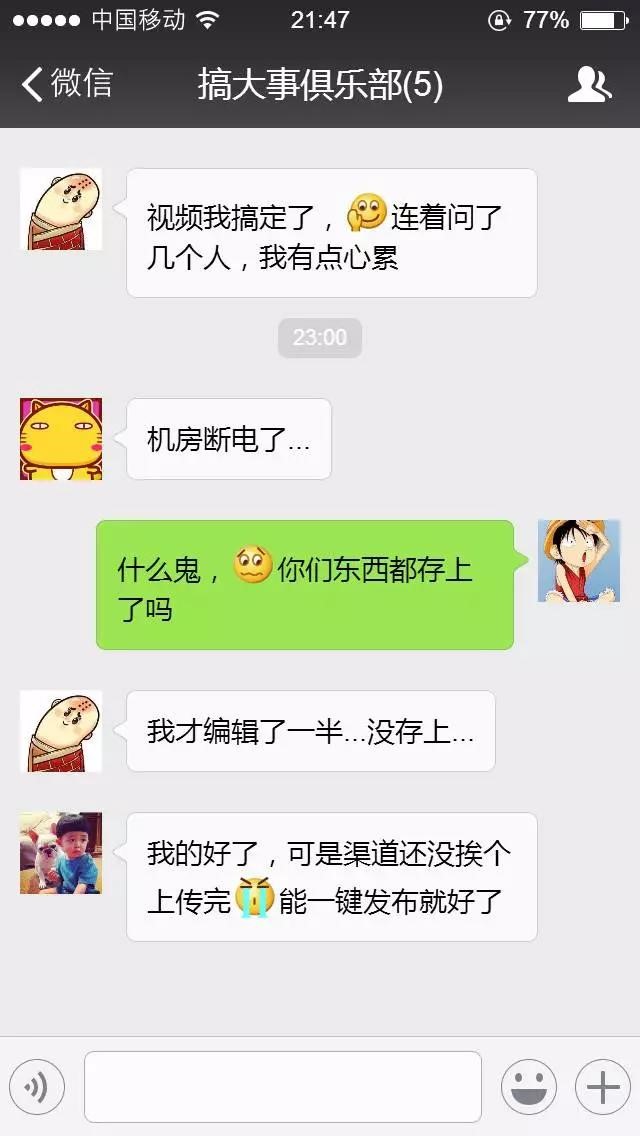Focus the message text field

[x=282, y=1087]
